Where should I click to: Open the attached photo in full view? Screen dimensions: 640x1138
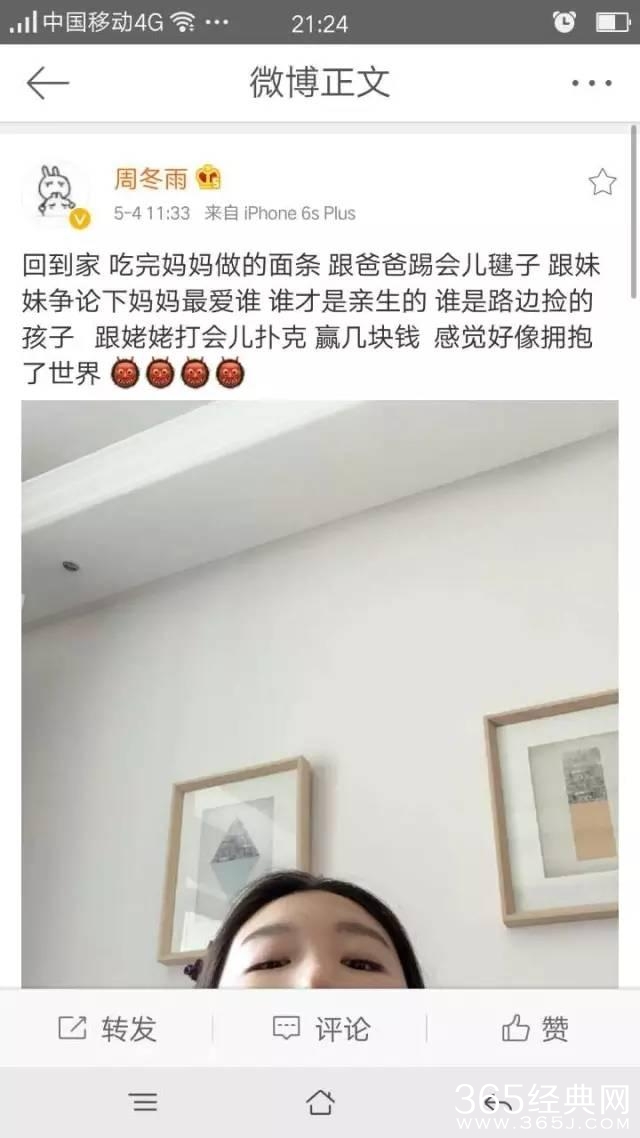click(320, 694)
